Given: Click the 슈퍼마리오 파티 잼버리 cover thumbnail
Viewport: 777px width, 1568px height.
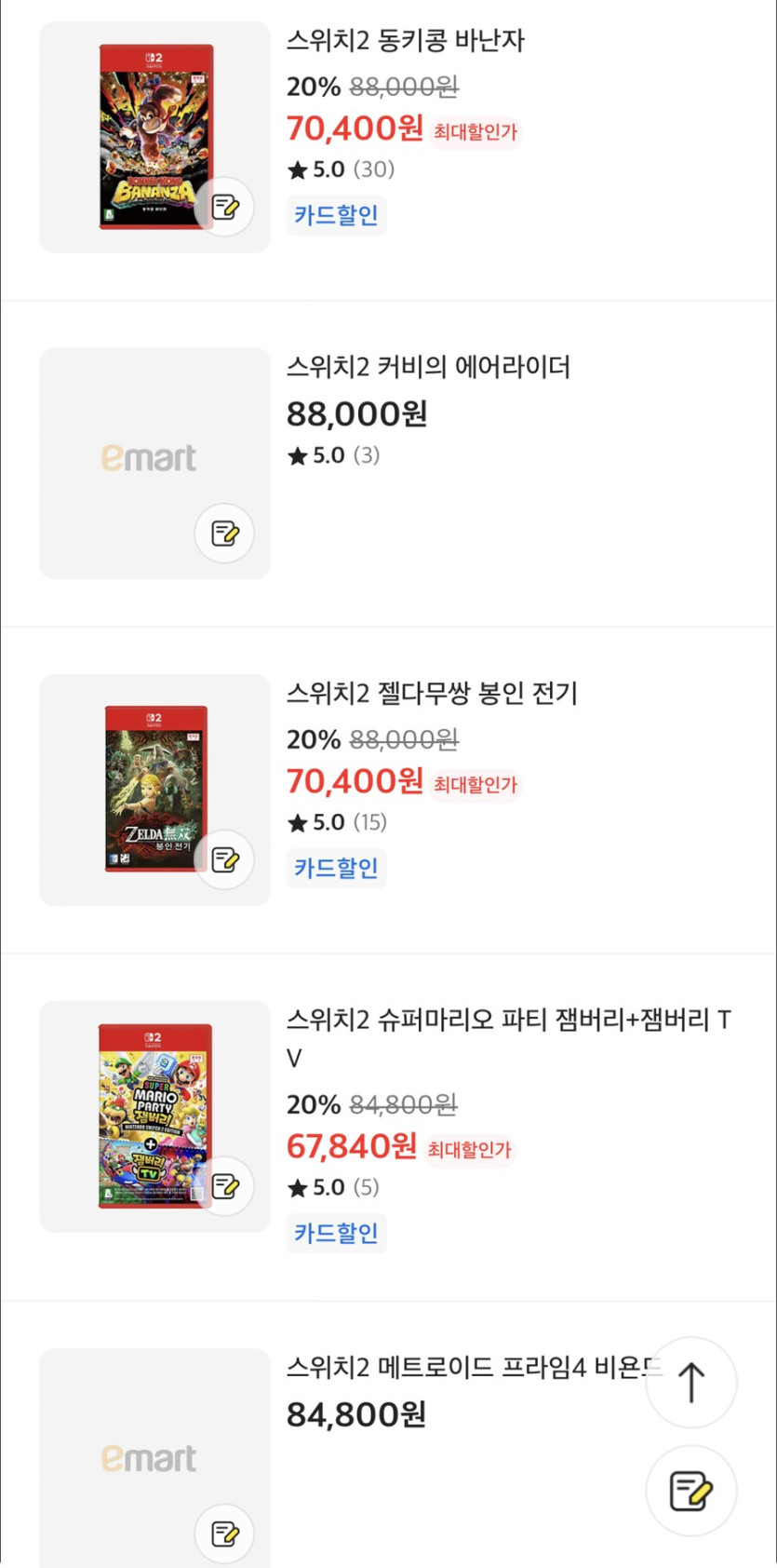Looking at the screenshot, I should 154,1114.
